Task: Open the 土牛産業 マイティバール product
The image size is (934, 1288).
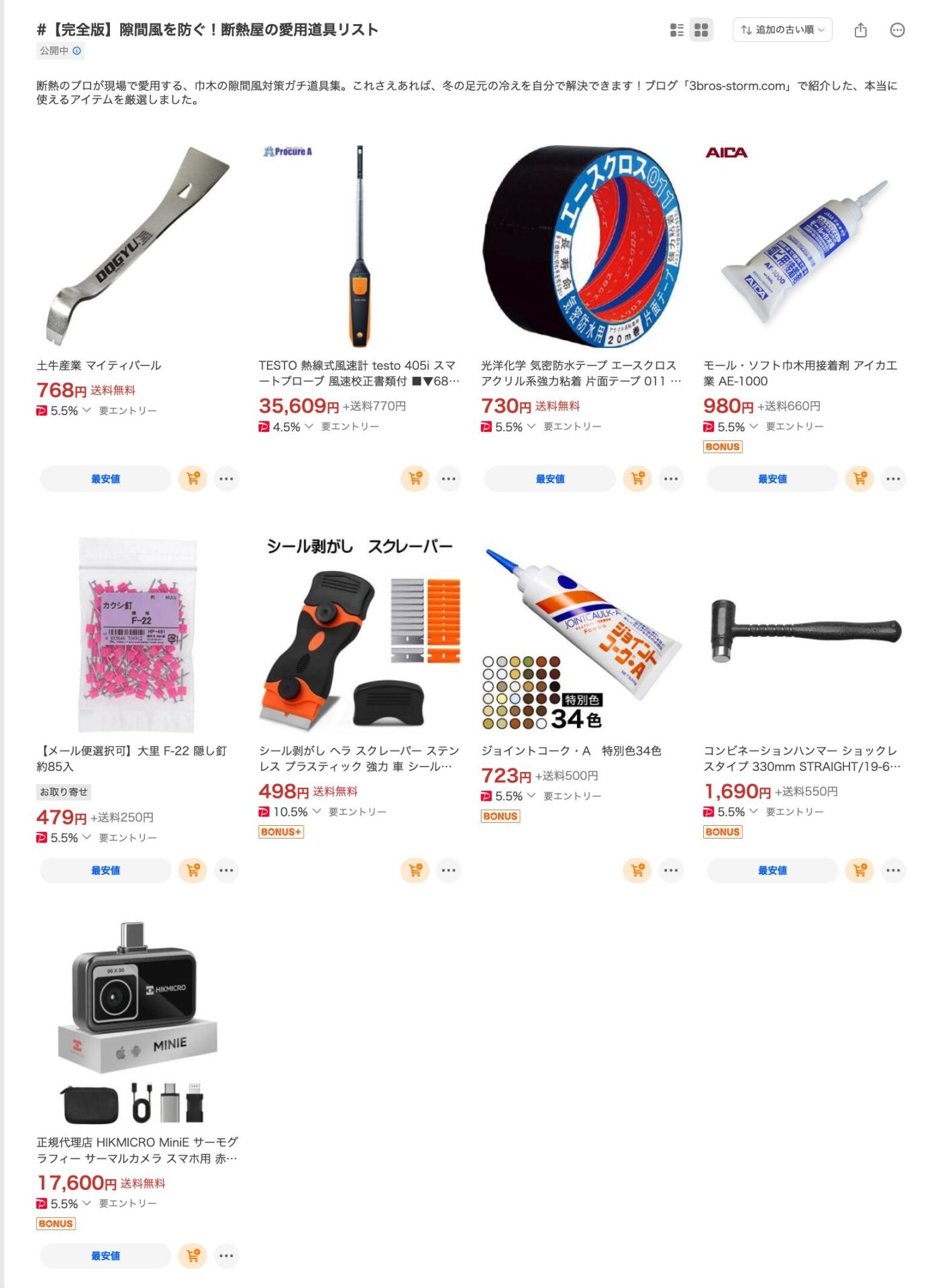Action: pos(99,366)
